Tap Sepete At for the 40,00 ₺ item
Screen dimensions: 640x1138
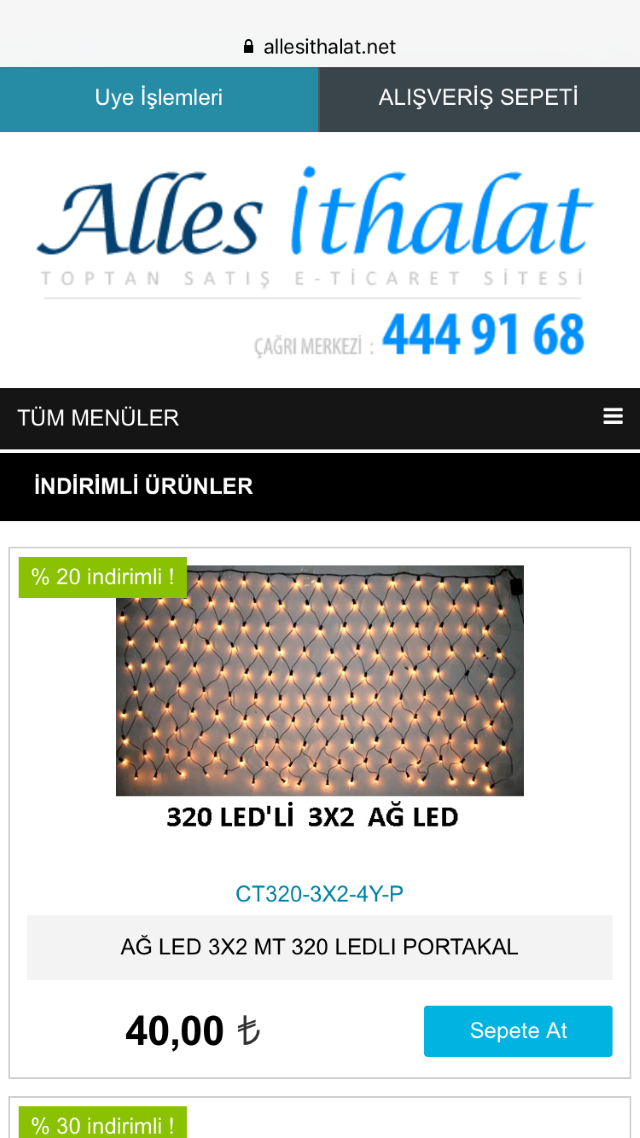point(518,1031)
